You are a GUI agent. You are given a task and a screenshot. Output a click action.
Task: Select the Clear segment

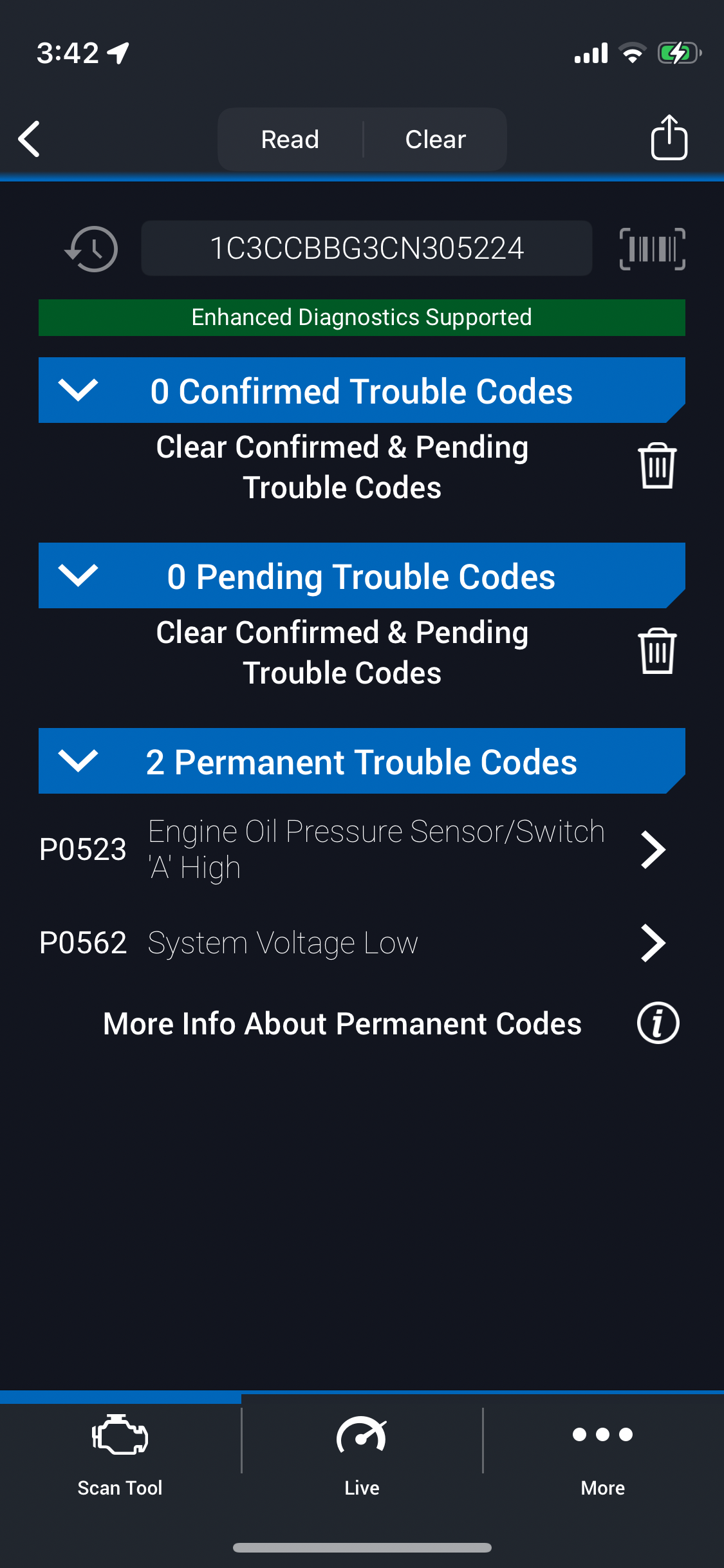(435, 139)
